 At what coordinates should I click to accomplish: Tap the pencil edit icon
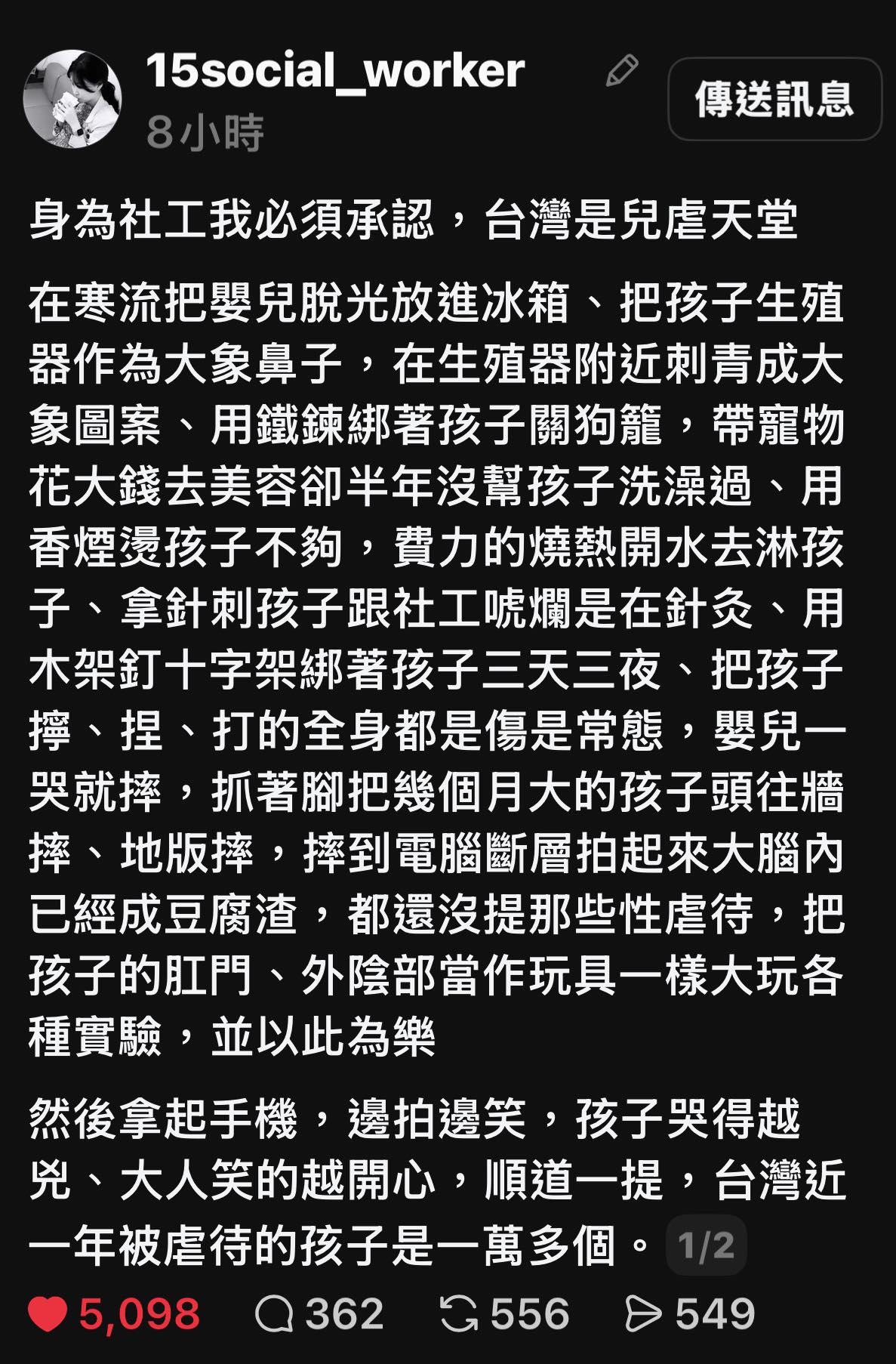click(x=622, y=72)
